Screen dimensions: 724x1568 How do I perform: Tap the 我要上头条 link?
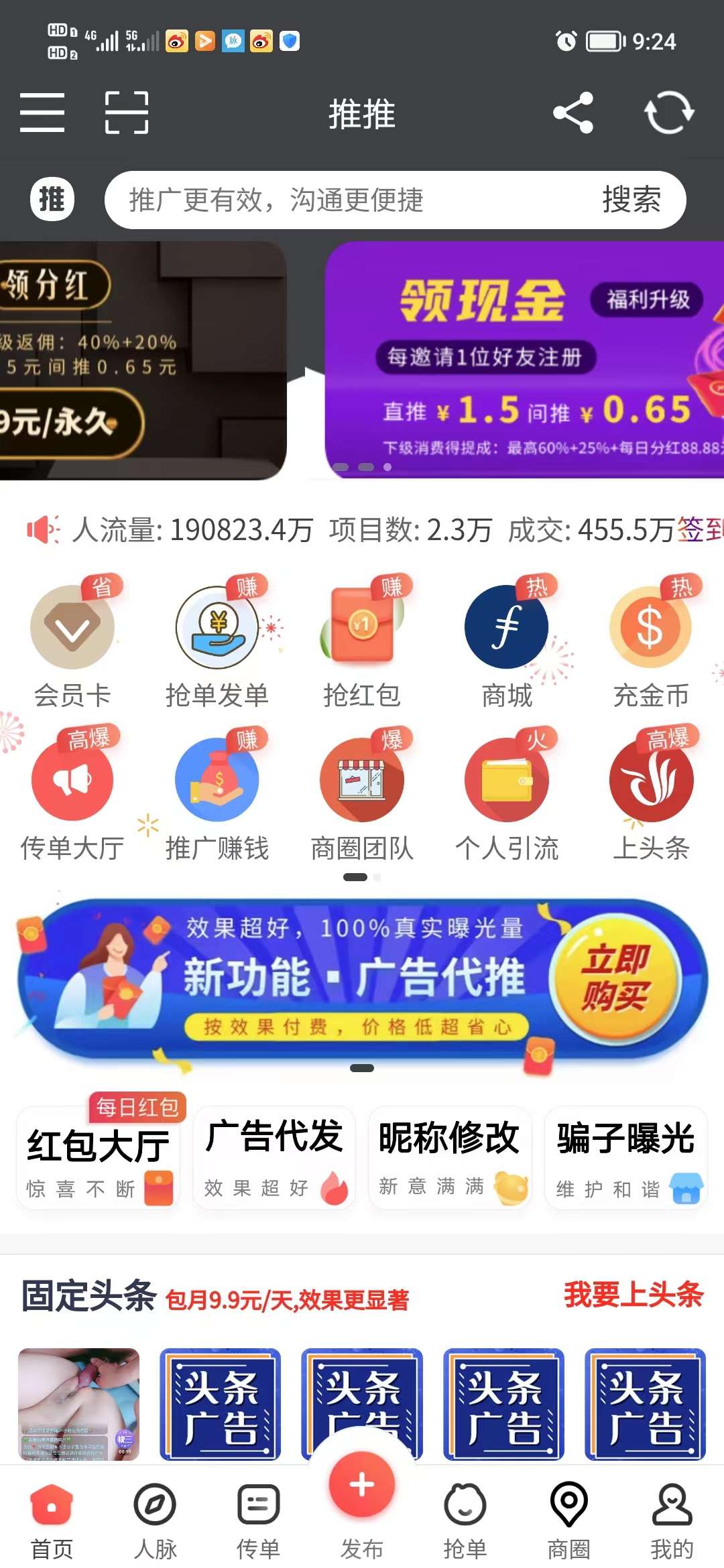633,1295
